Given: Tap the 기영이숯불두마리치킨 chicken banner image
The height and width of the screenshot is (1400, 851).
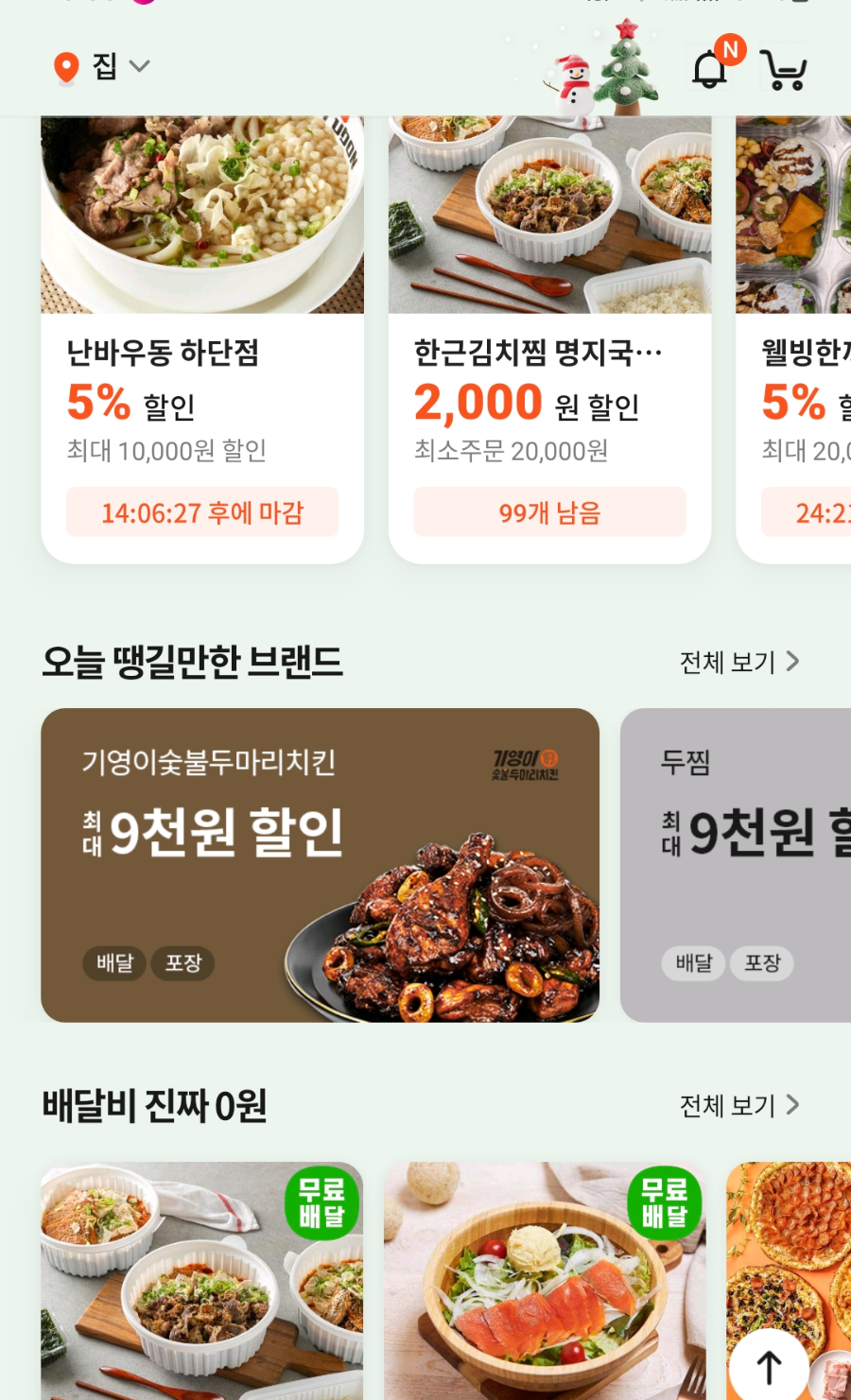Looking at the screenshot, I should click(x=319, y=866).
